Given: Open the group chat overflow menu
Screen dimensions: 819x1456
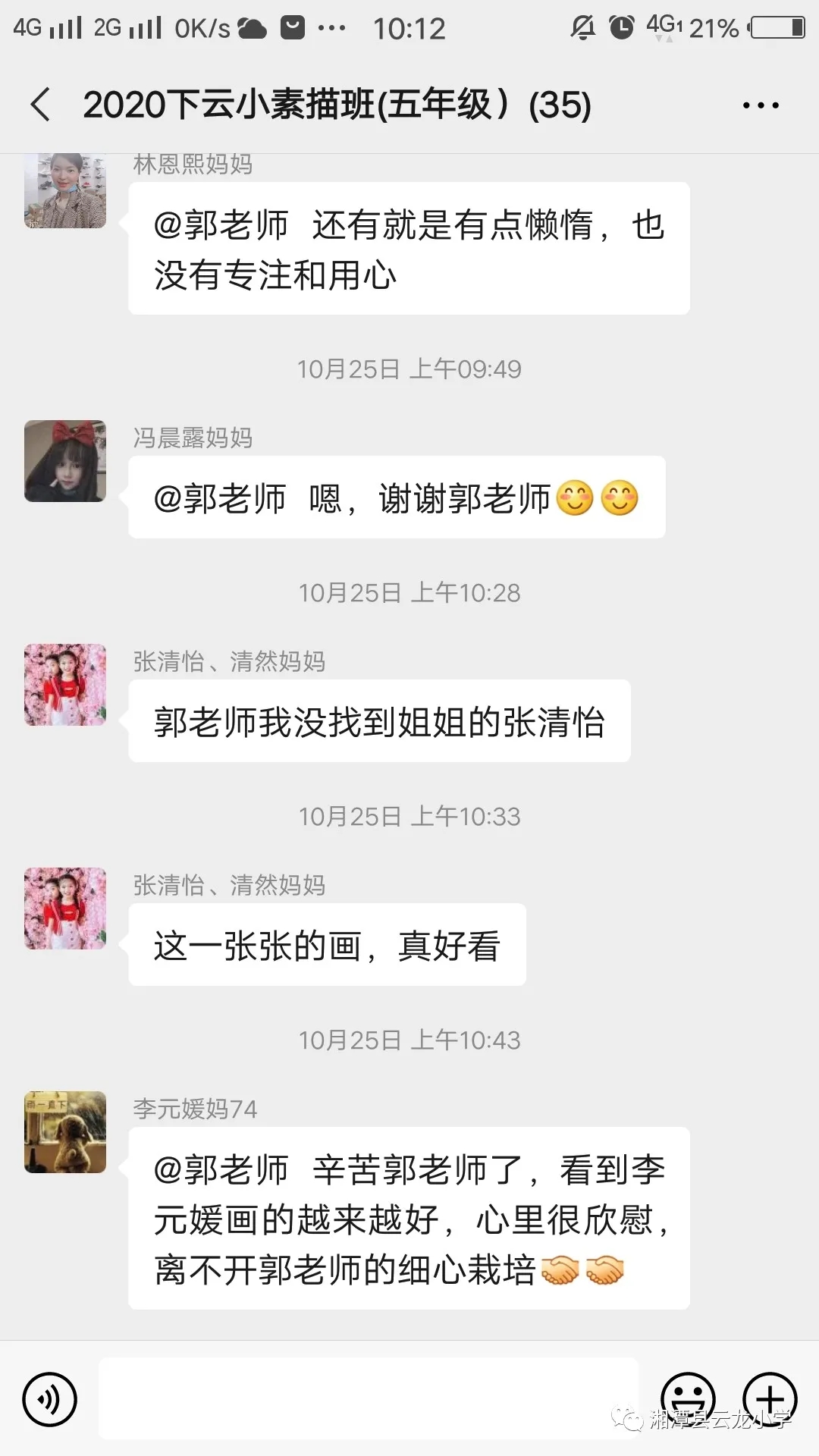Looking at the screenshot, I should pyautogui.click(x=761, y=105).
